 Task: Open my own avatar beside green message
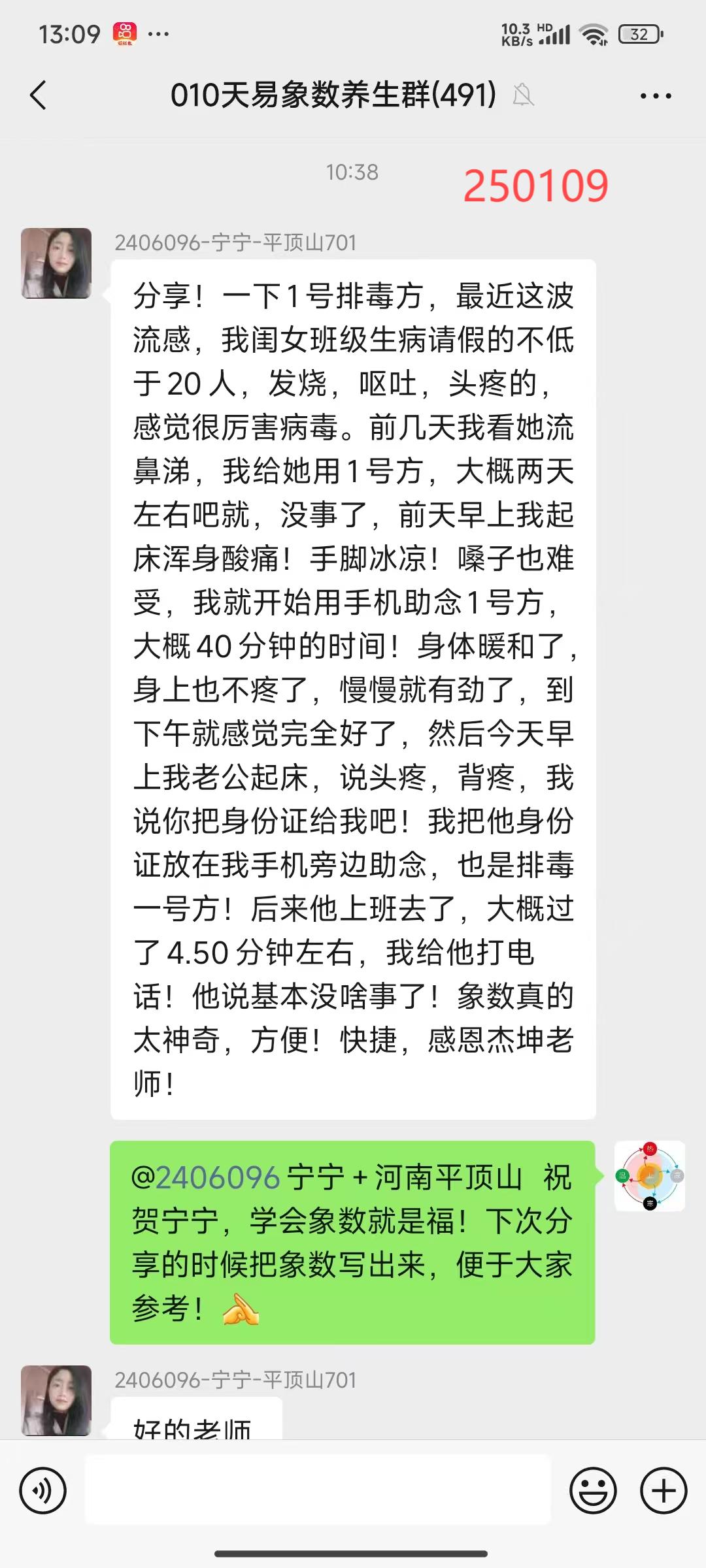click(650, 1176)
